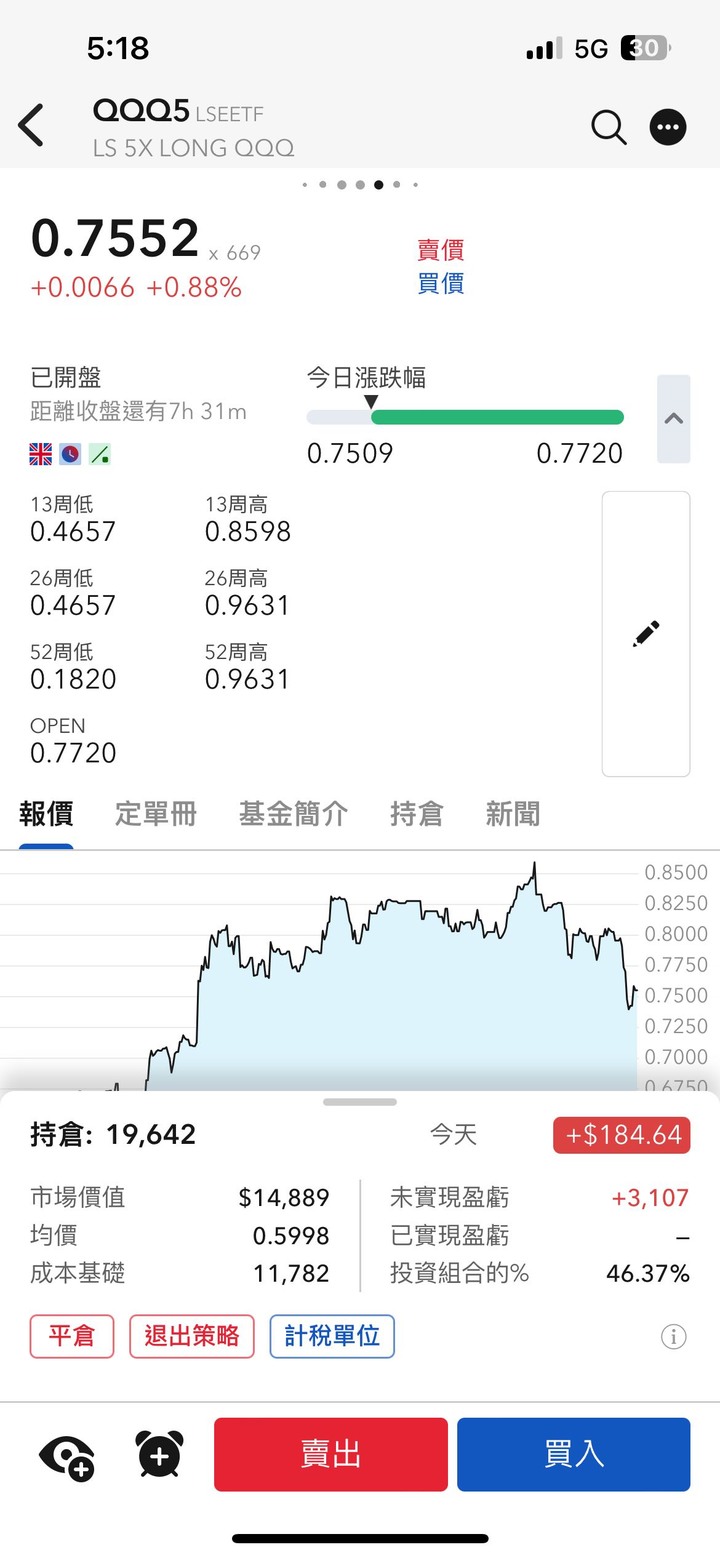Select the 報價 tab
Viewport: 720px width, 1558px height.
click(x=46, y=814)
